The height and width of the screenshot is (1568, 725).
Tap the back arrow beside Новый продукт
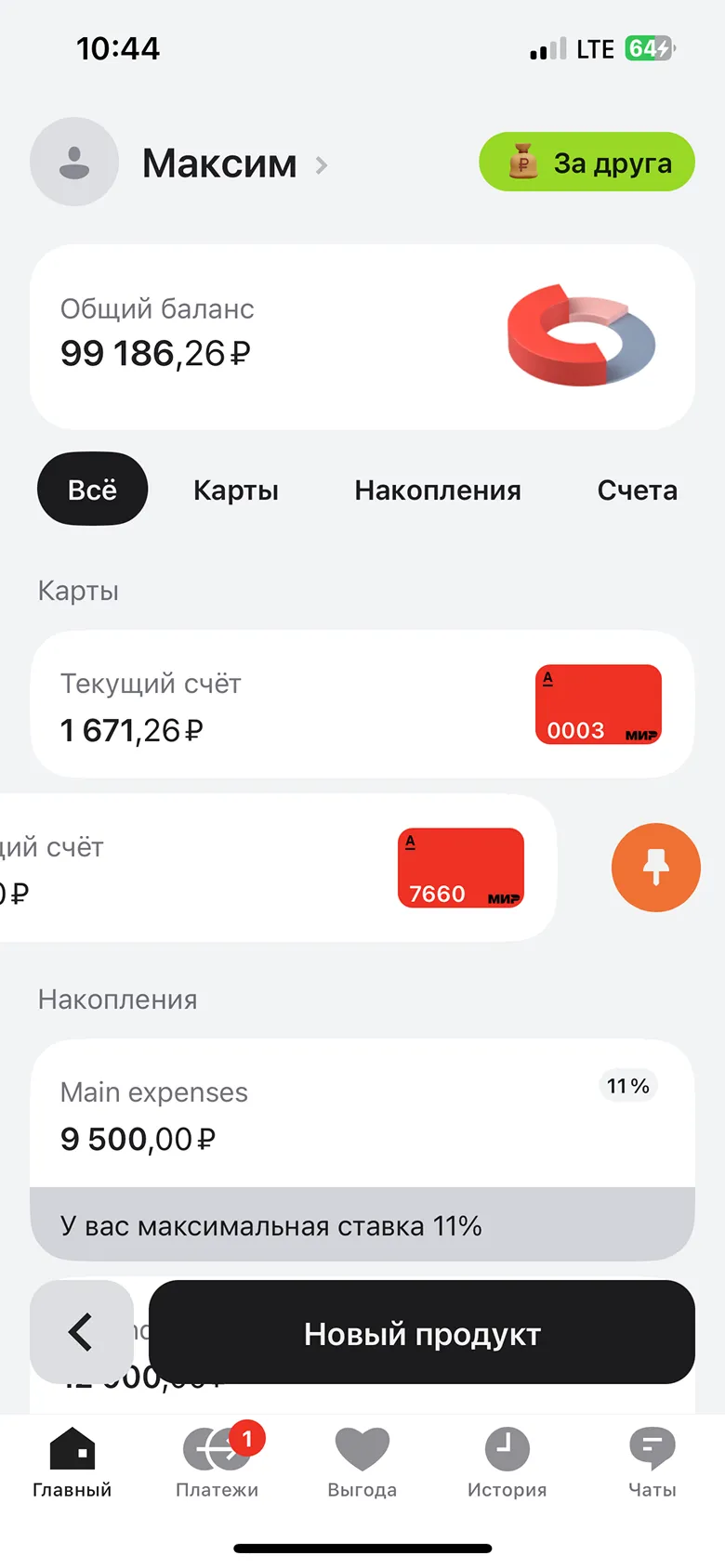tap(81, 1332)
